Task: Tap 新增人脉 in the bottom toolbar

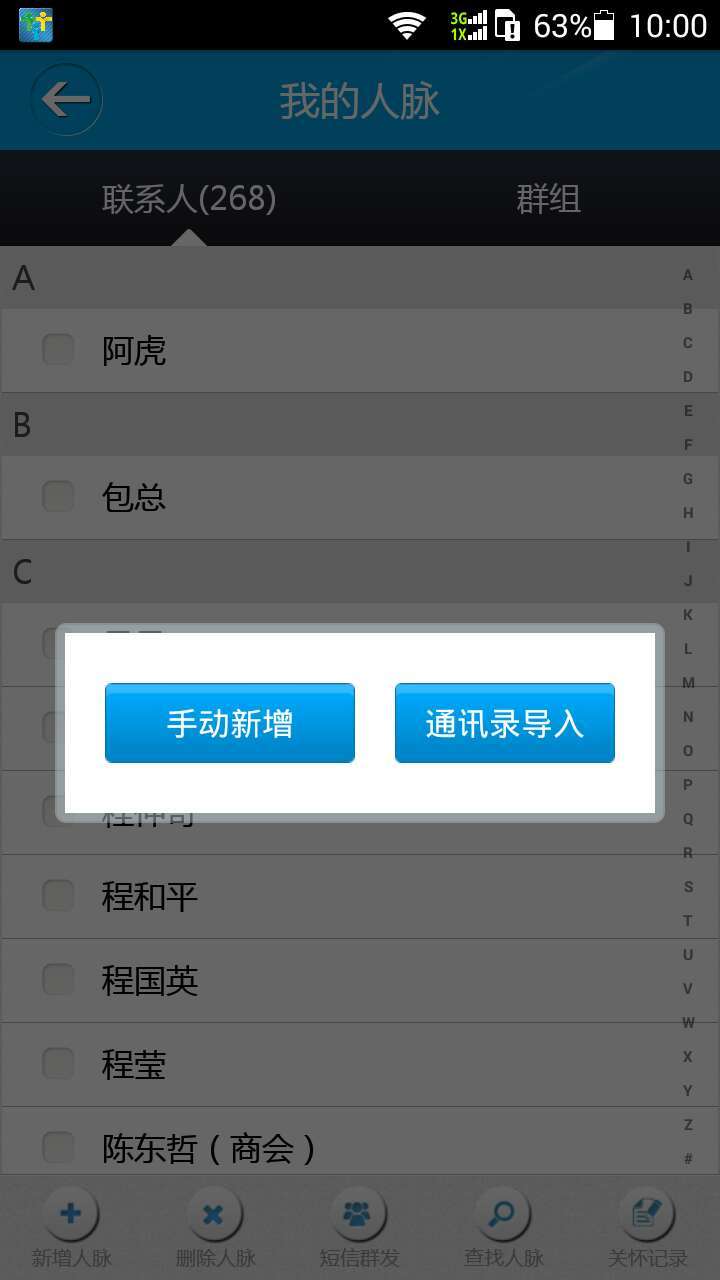Action: pyautogui.click(x=71, y=1228)
